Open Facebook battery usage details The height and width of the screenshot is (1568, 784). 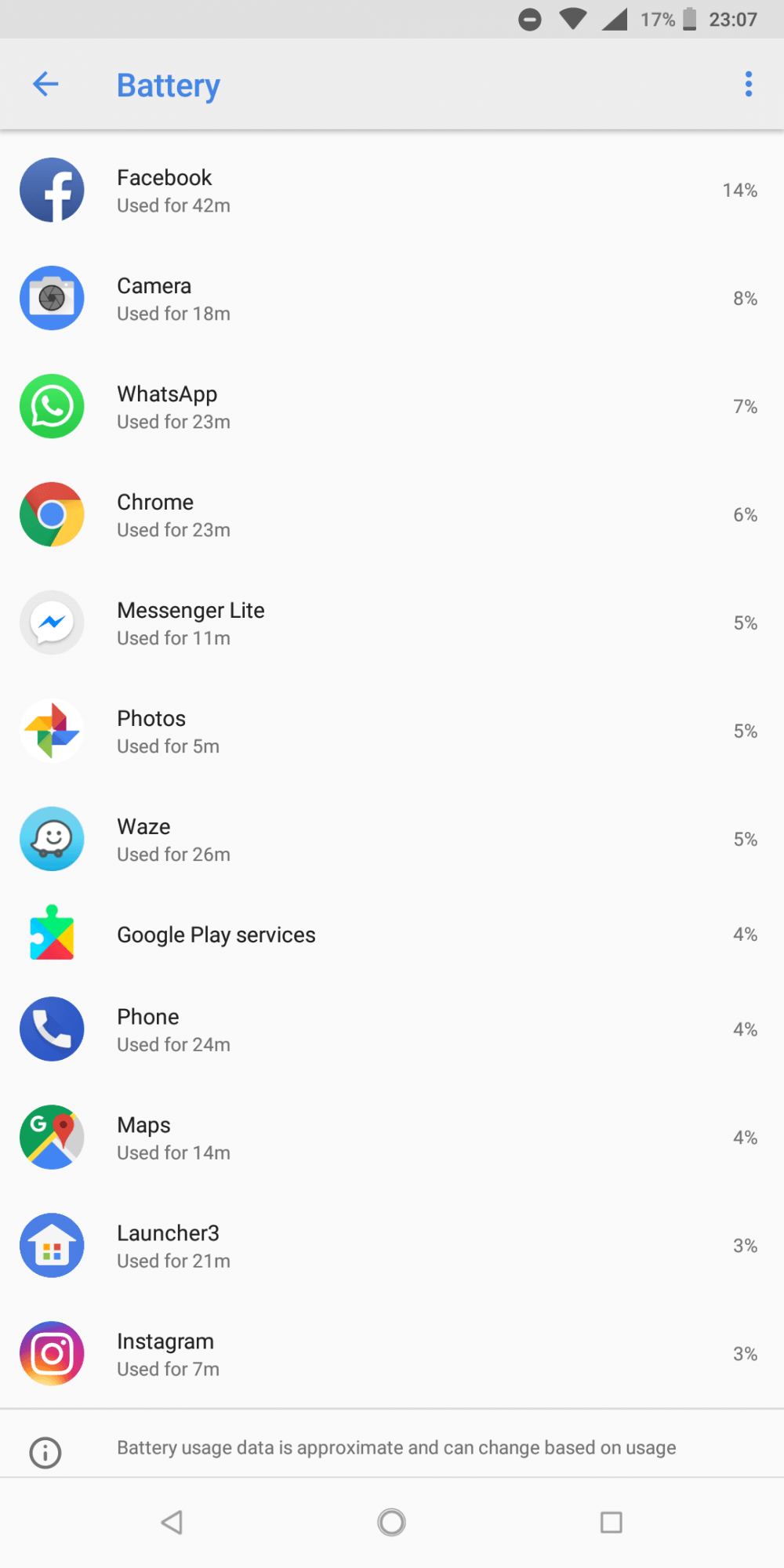coord(392,191)
